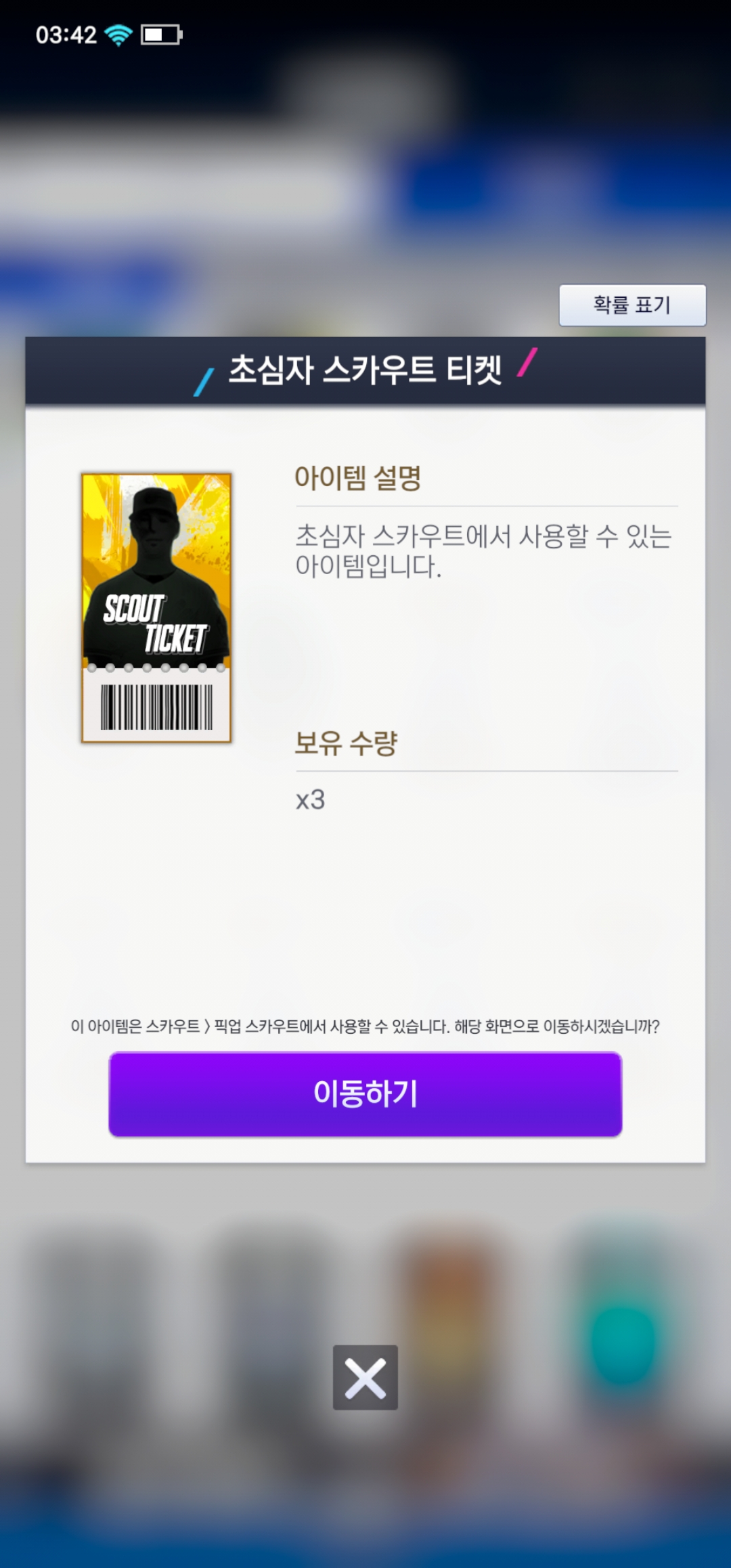The width and height of the screenshot is (731, 1568).
Task: Tap the 확률 표기 button
Action: tap(632, 305)
